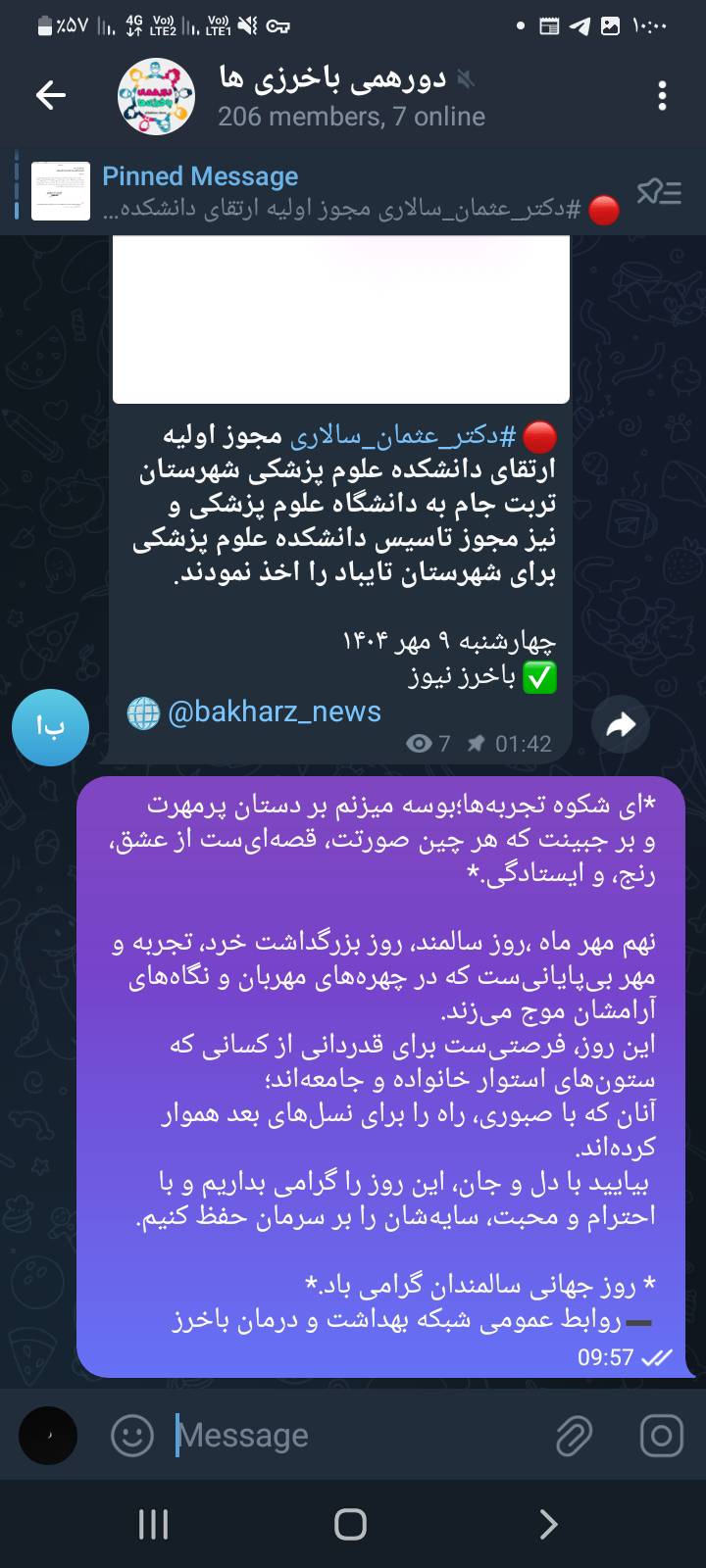Open the pinned messages list icon
Screen dimensions: 706x1568
(x=659, y=192)
